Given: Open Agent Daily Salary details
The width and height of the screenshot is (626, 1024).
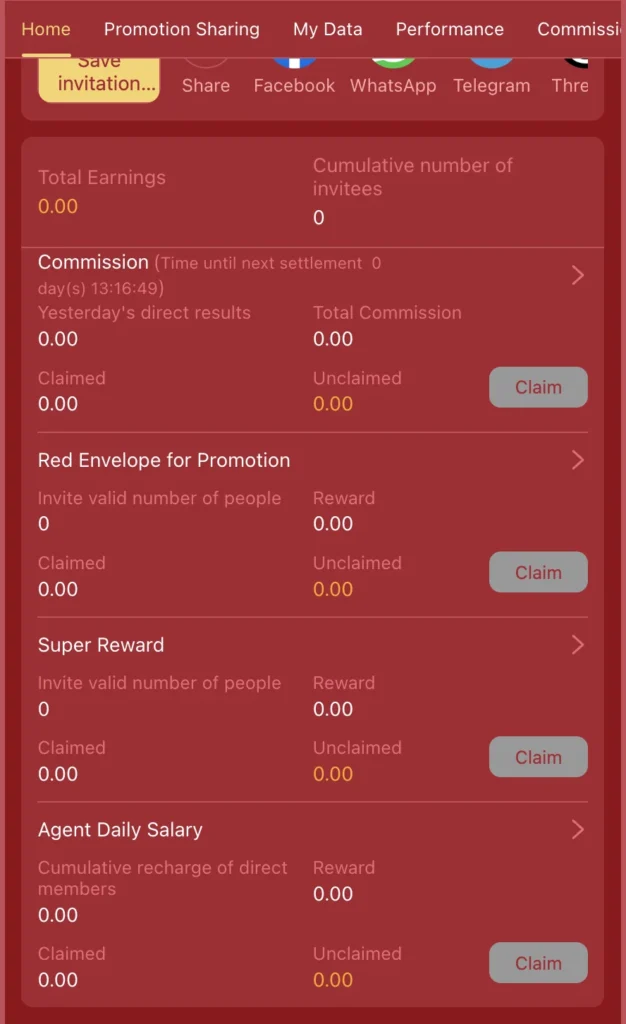Looking at the screenshot, I should coord(577,829).
